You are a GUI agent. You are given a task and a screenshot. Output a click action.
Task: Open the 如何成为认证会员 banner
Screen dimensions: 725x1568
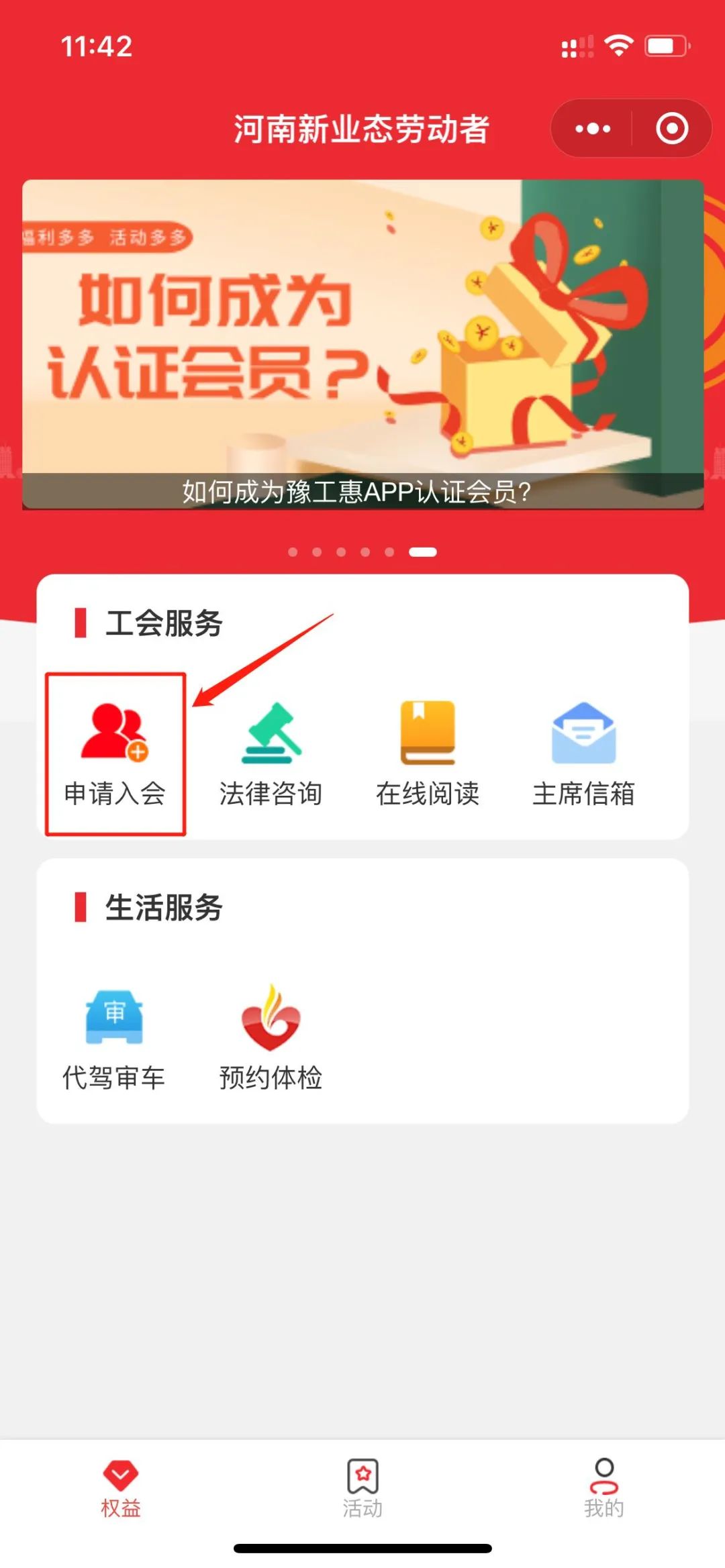(362, 344)
